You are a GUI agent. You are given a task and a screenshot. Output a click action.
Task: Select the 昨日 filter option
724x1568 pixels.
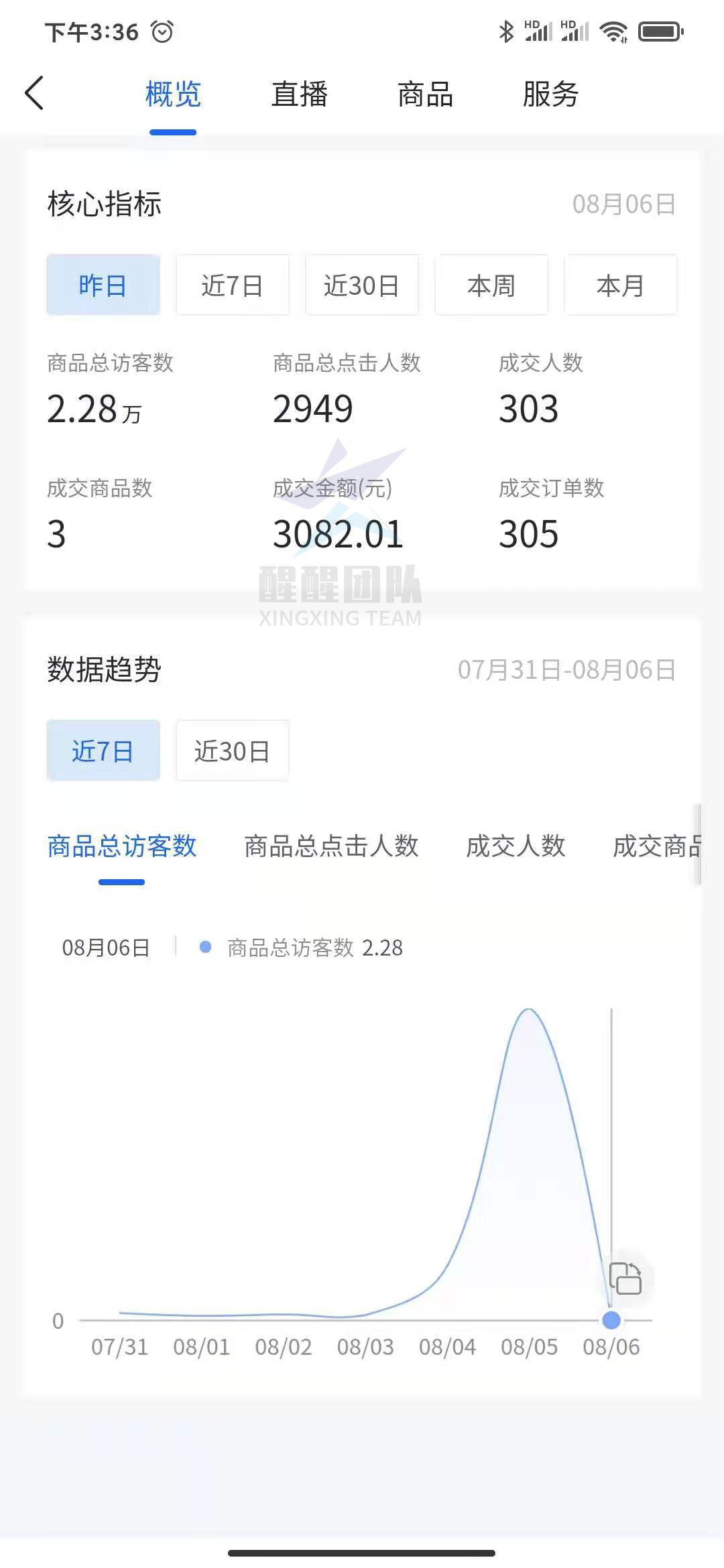(103, 285)
